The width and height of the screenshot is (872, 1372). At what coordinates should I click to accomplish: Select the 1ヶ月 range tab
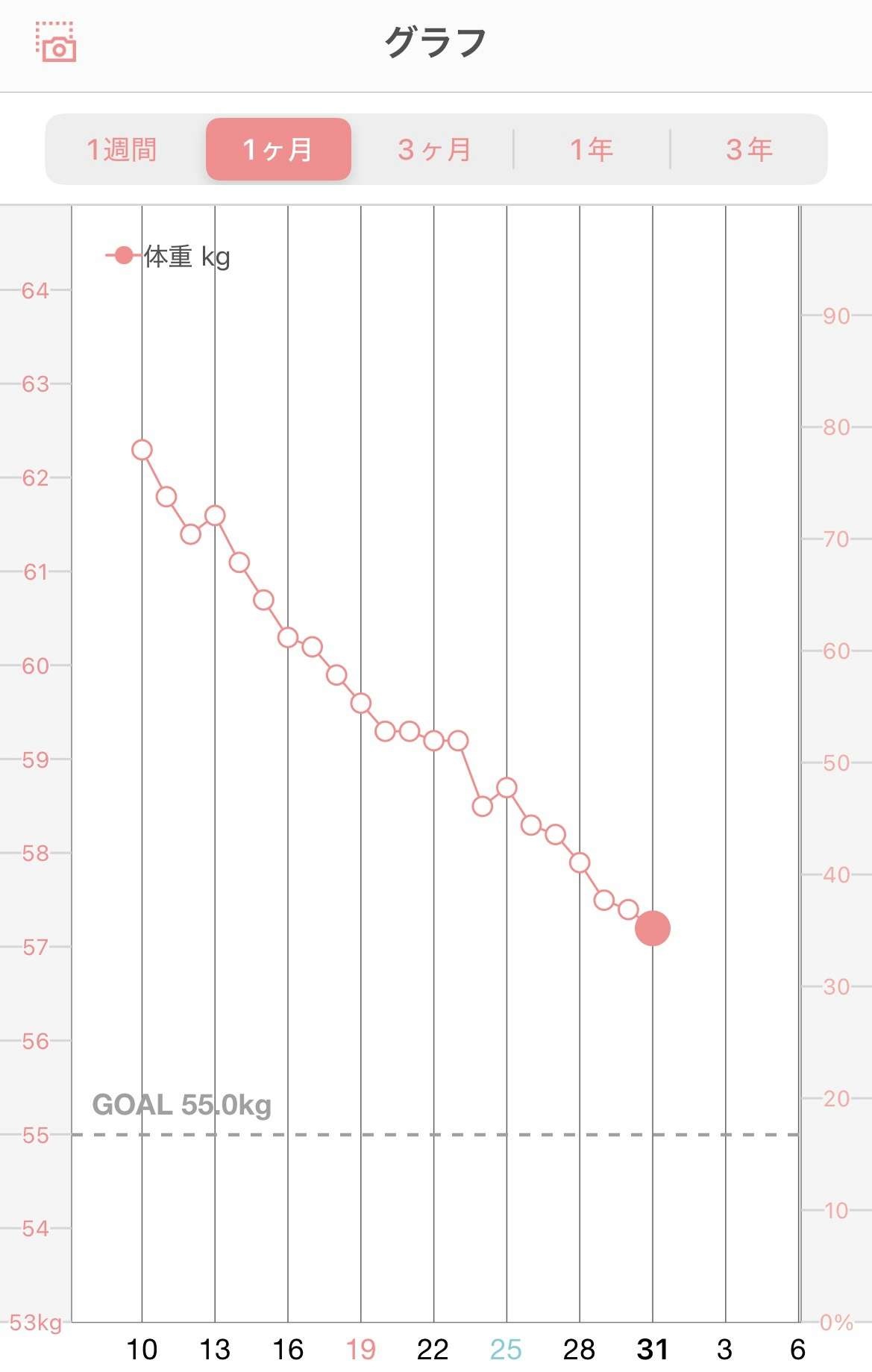278,149
